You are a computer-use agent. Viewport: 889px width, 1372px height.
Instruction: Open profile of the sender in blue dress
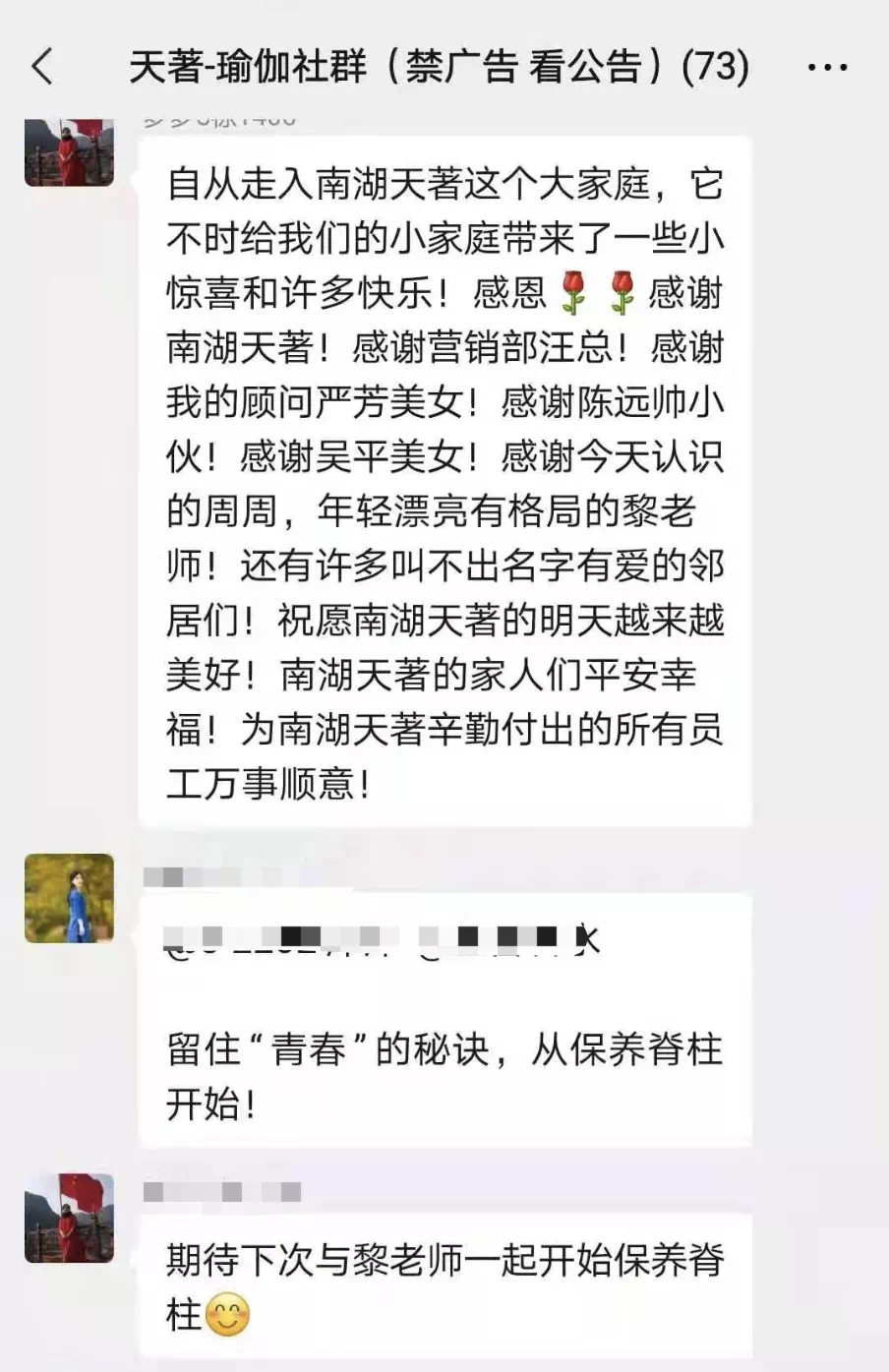pos(69,898)
